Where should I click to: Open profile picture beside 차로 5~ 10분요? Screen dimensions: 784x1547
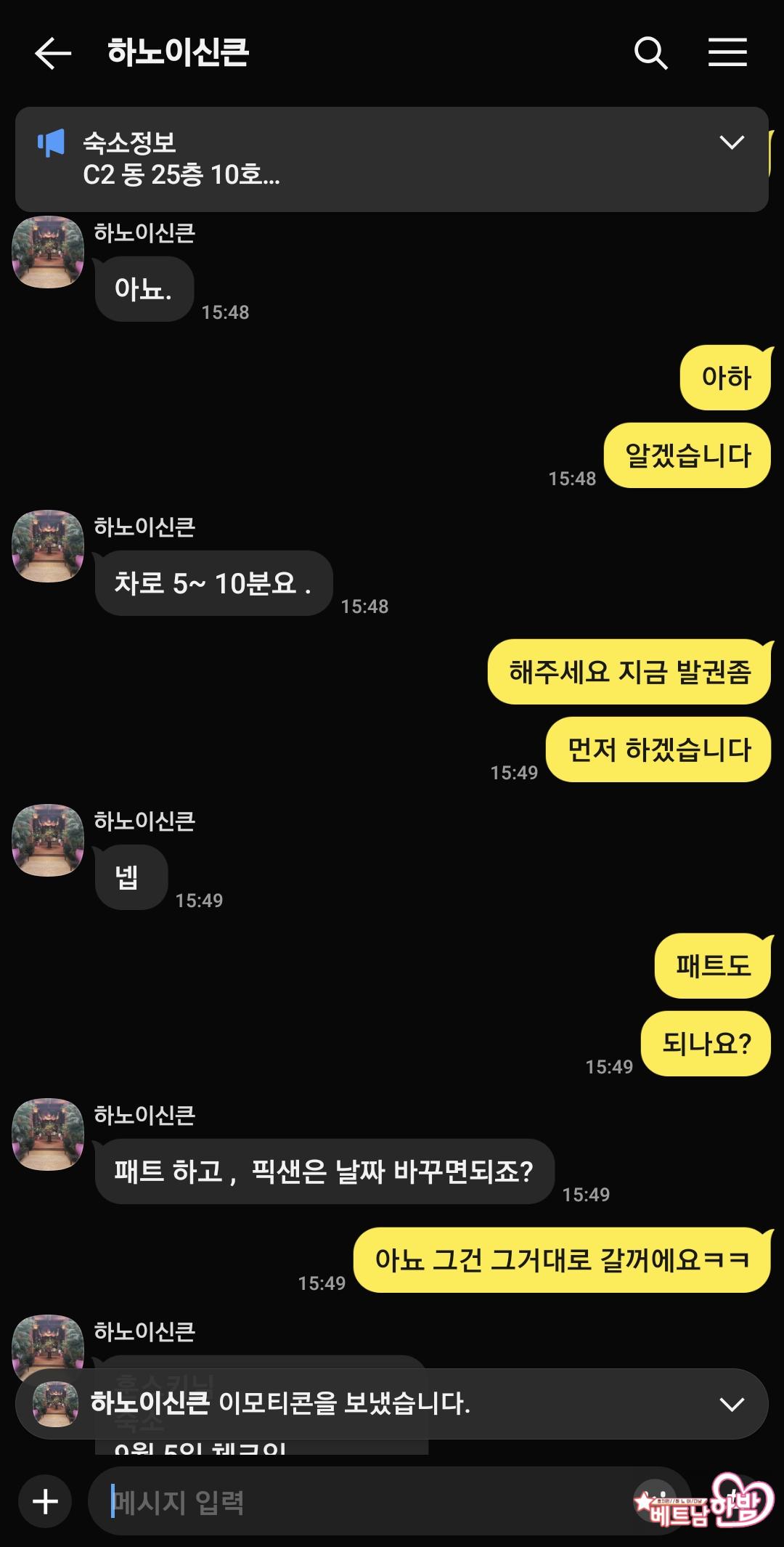48,546
